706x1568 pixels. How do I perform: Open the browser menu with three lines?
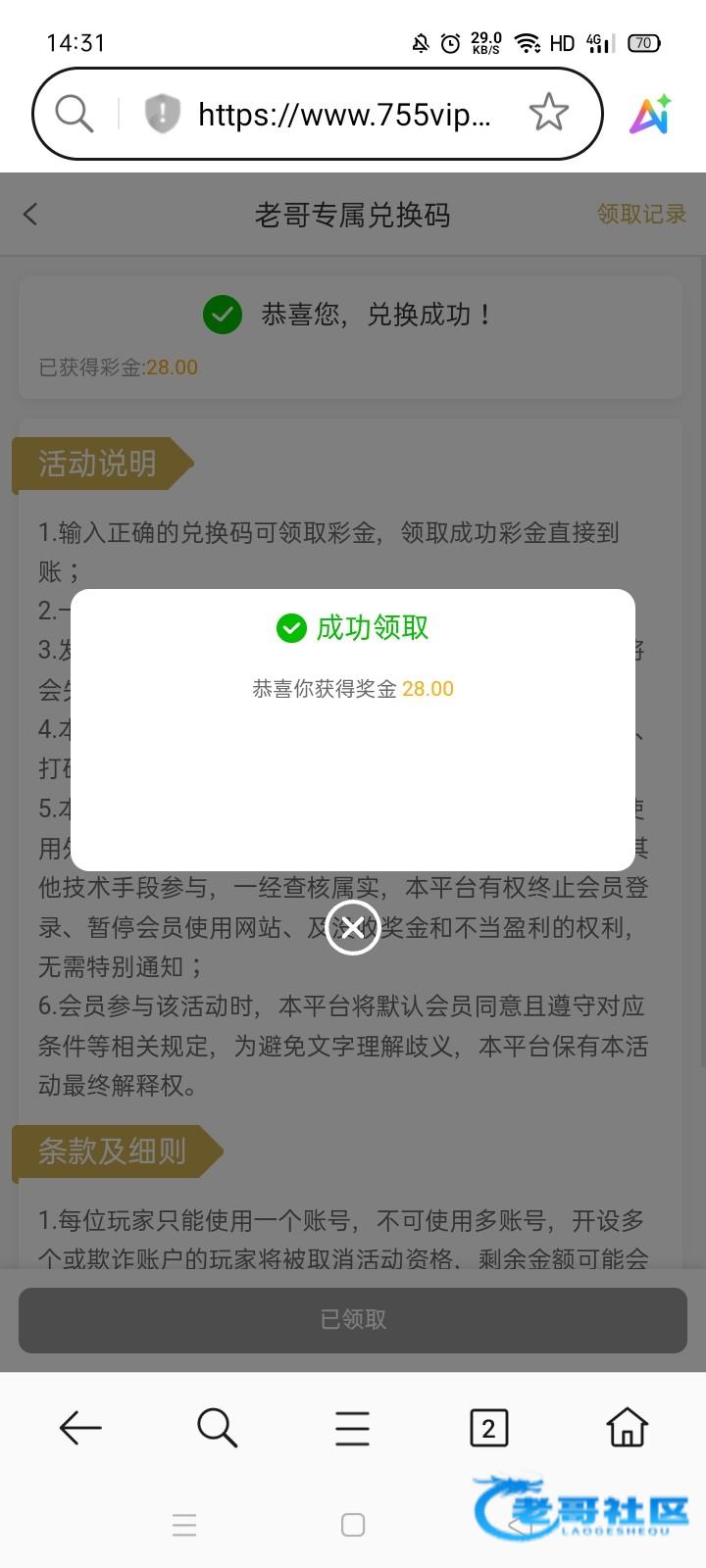(352, 1428)
